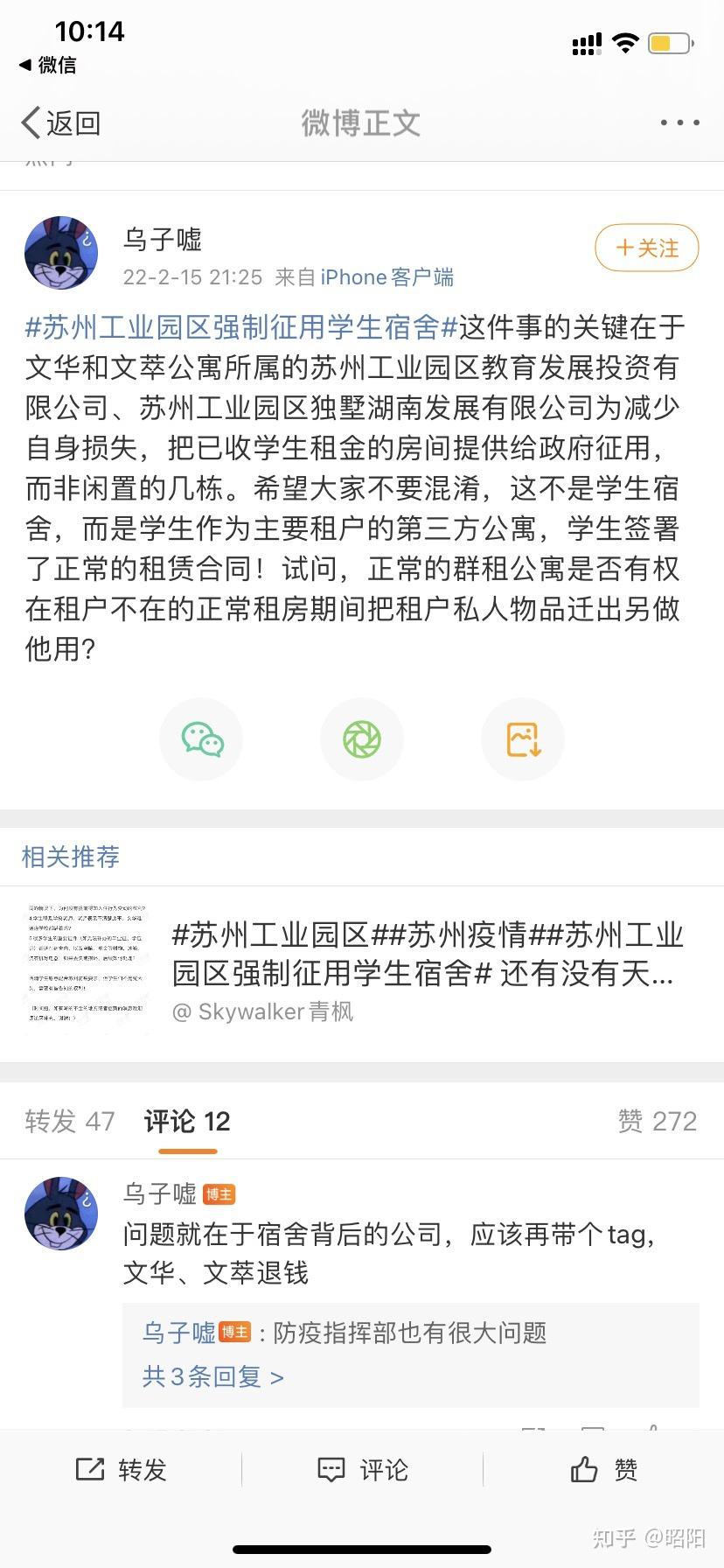Open the iPhone客户端 source link

pos(386,277)
